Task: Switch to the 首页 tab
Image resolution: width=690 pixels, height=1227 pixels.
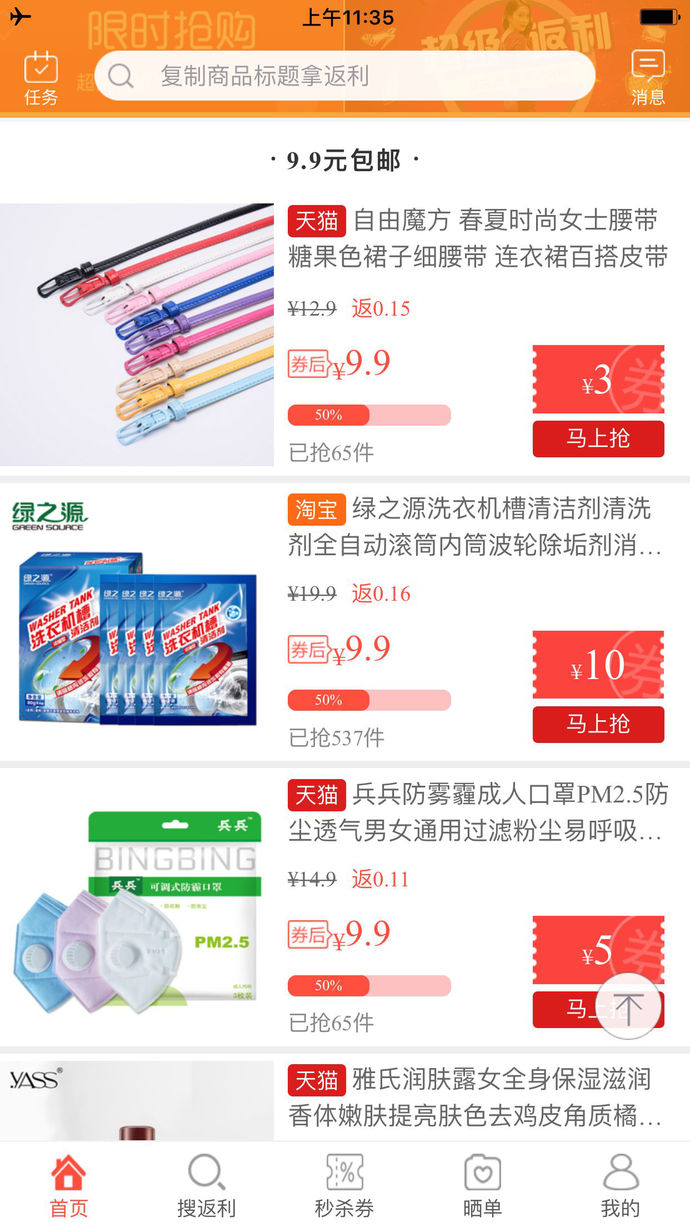Action: coord(69,1186)
